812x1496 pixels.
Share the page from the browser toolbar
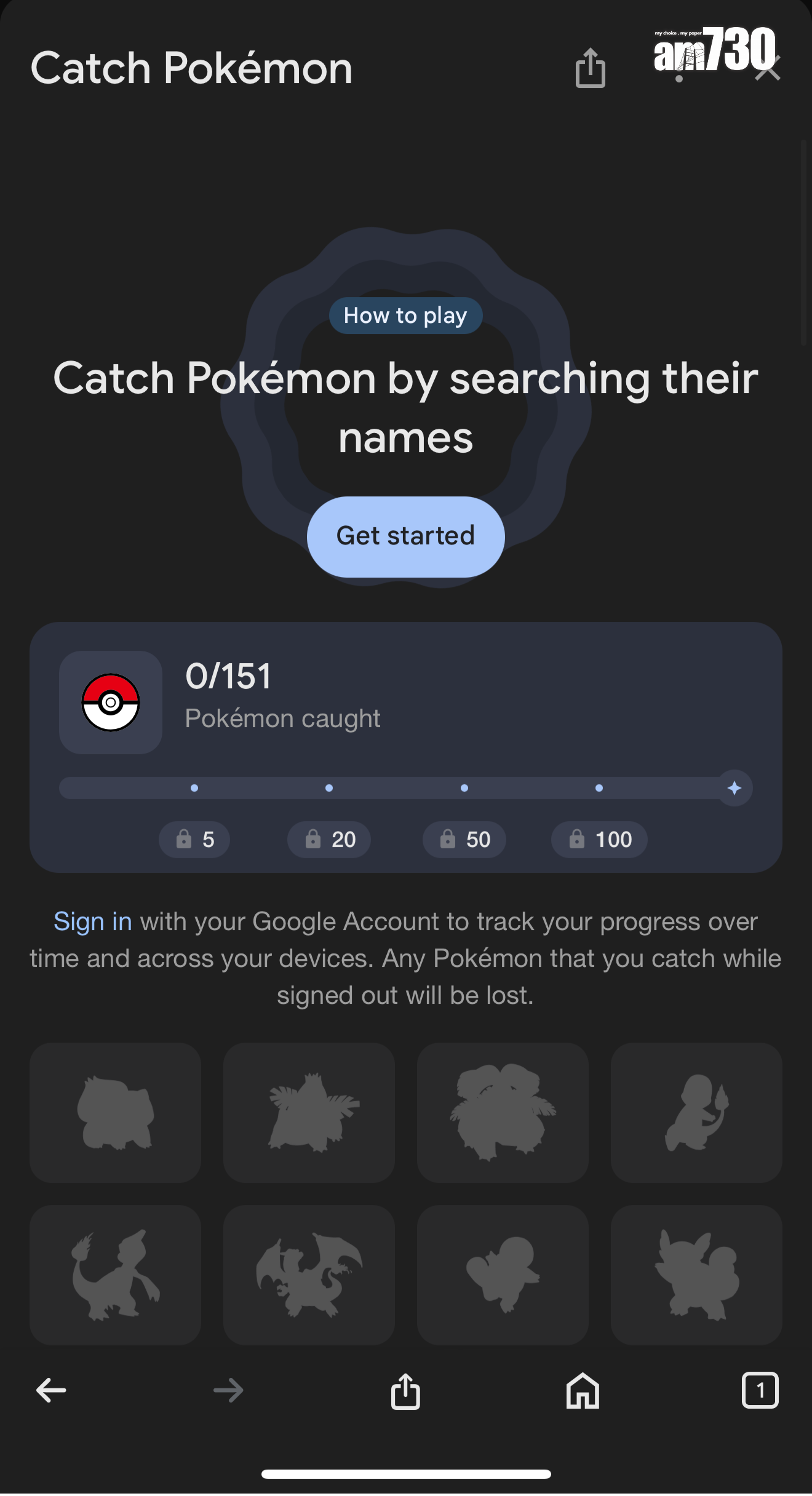(405, 1390)
